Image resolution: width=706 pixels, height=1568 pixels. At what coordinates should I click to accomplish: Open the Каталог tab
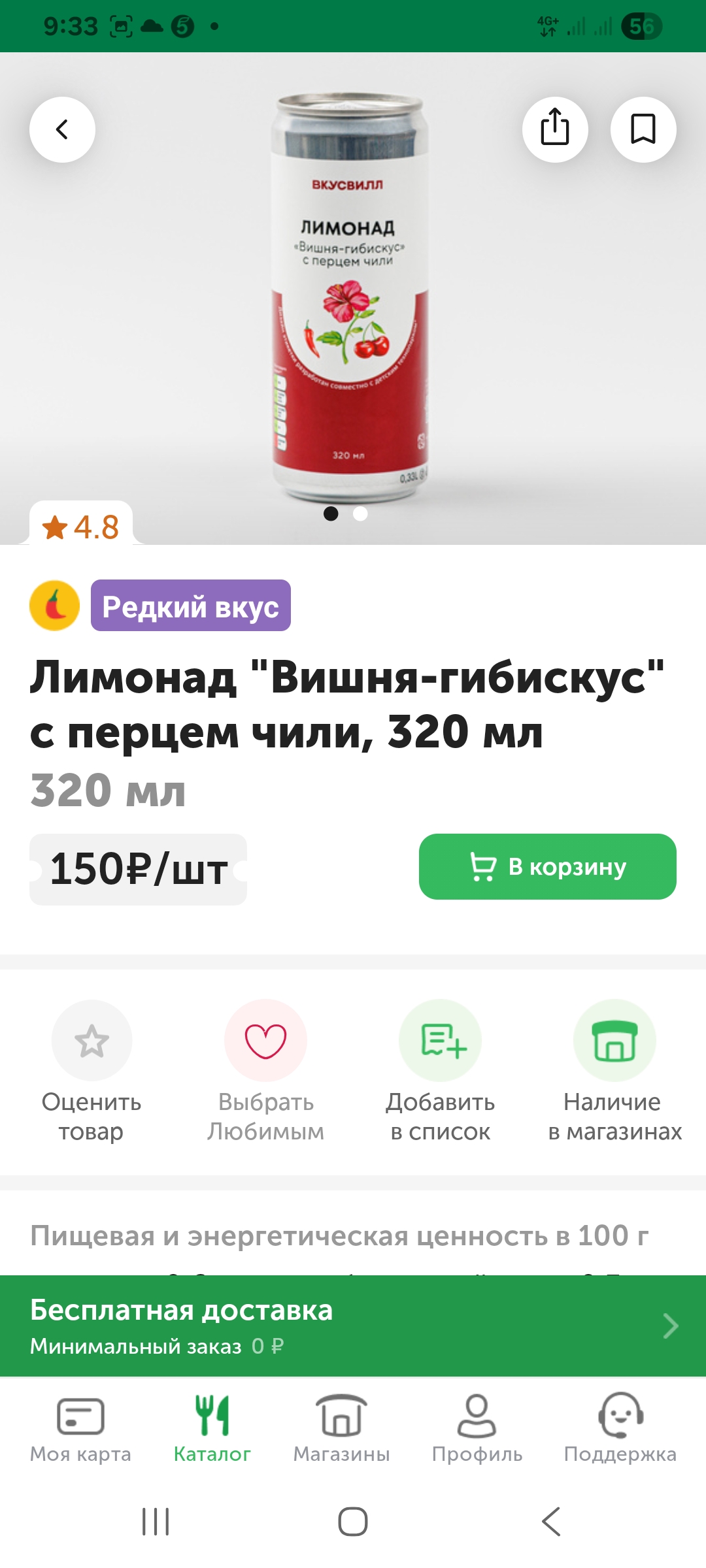(x=212, y=1429)
